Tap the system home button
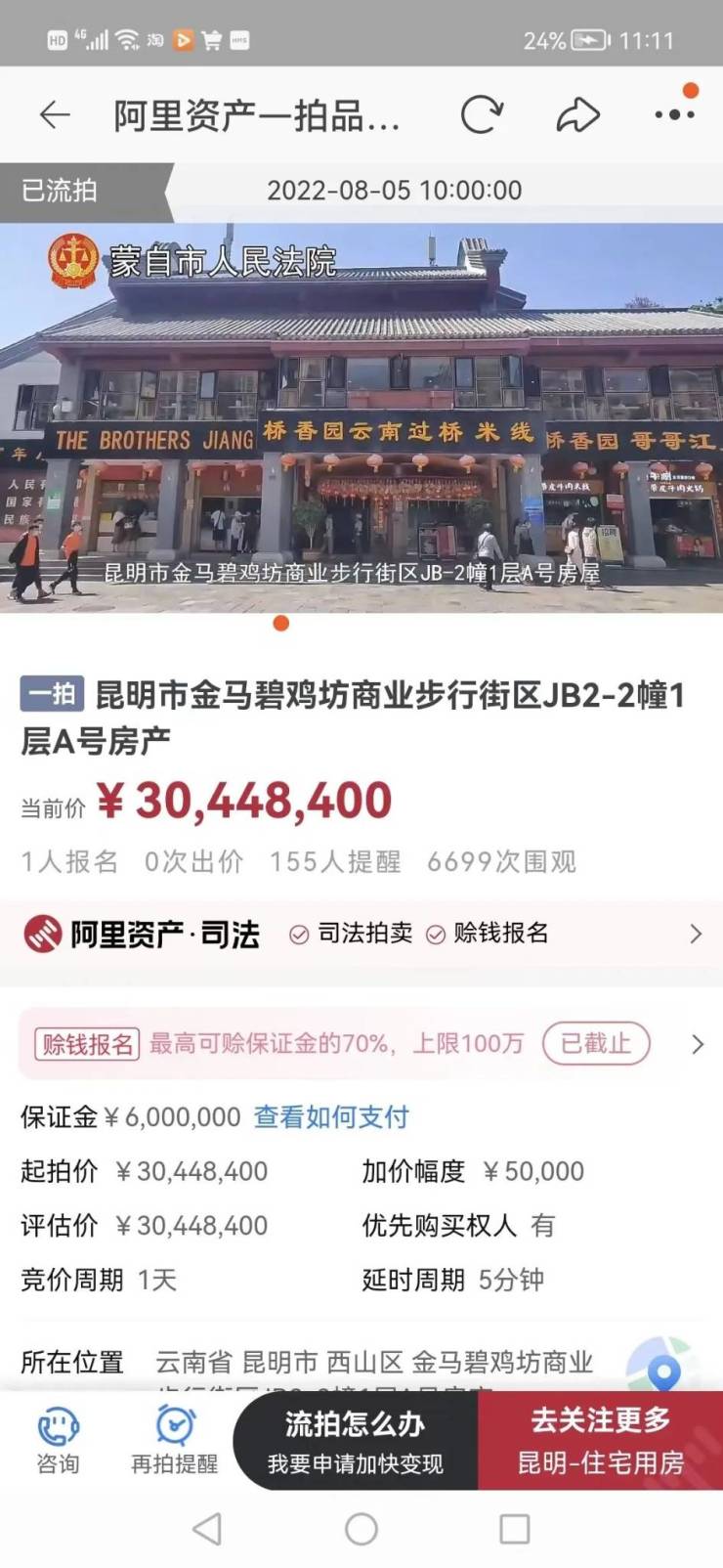 click(x=361, y=1529)
